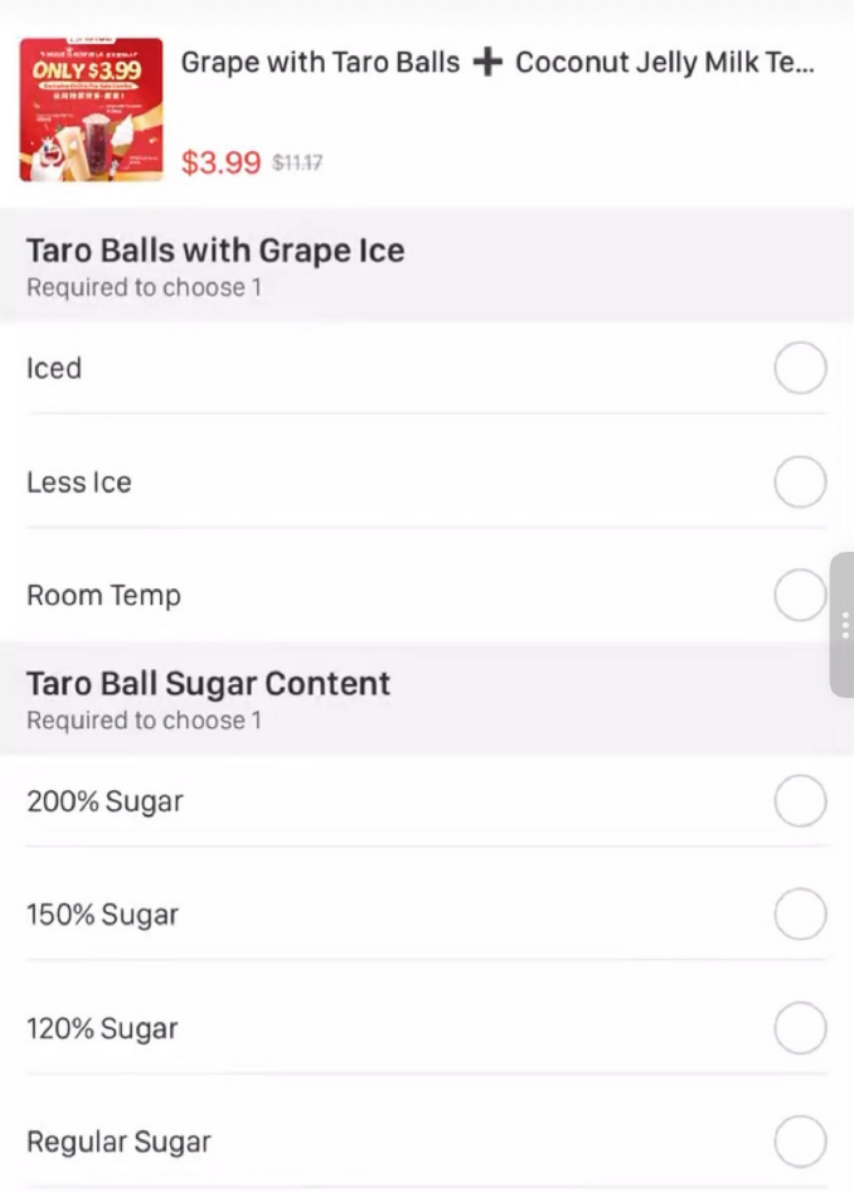Choose Less Ice for the drink
This screenshot has height=1192, width=854.
pyautogui.click(x=800, y=482)
